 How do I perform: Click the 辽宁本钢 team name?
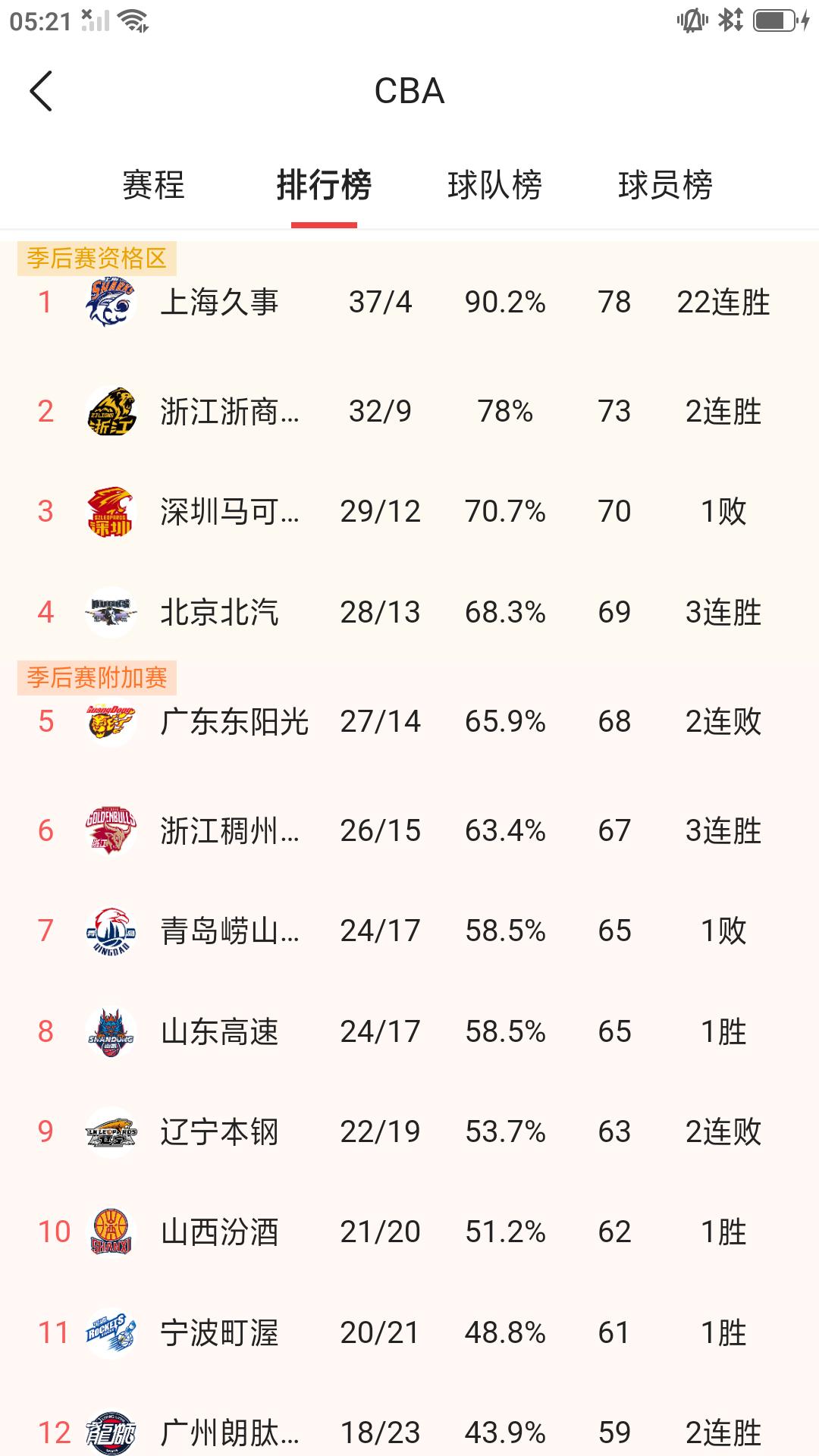click(220, 1131)
